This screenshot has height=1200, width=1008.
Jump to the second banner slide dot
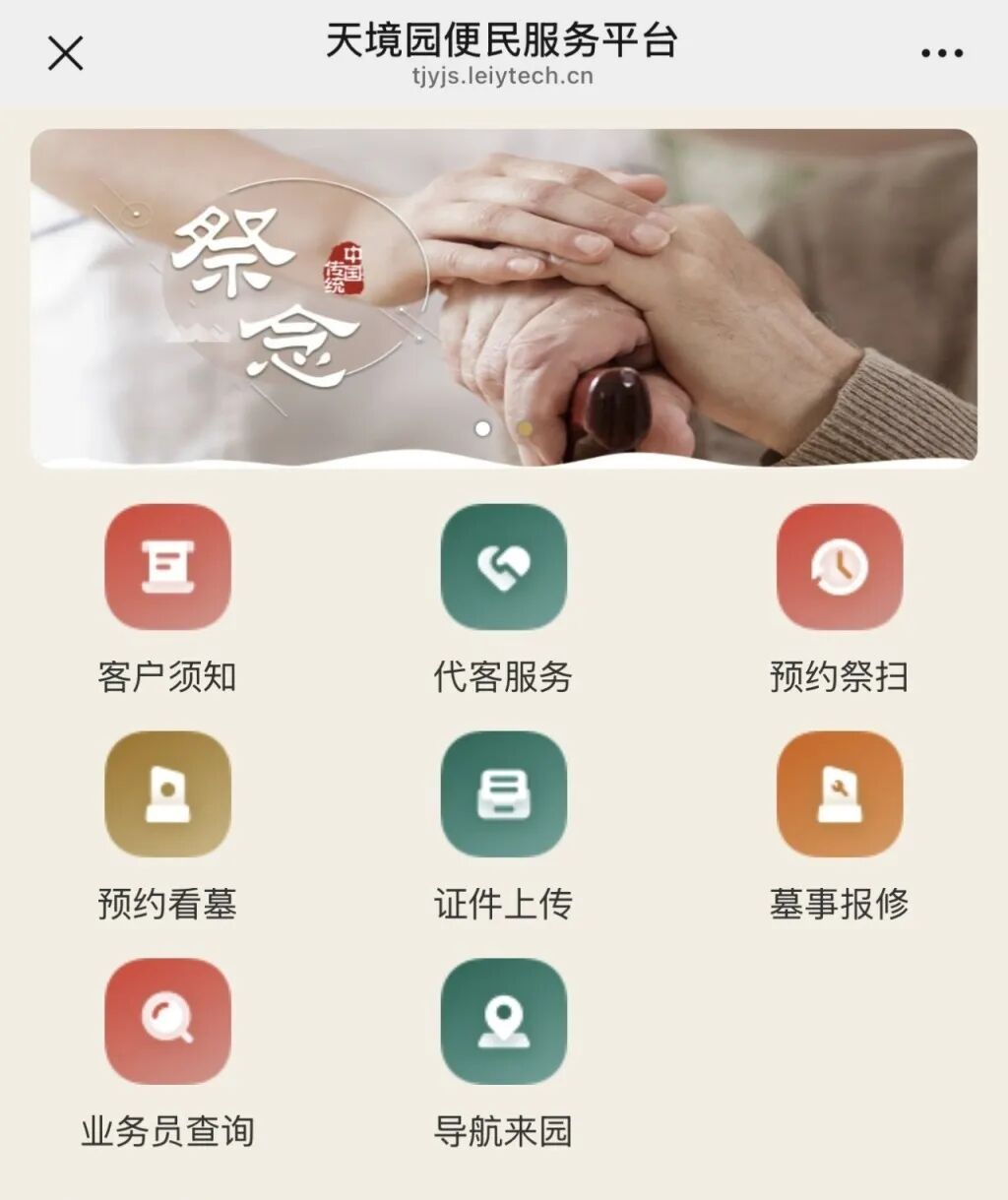point(525,428)
